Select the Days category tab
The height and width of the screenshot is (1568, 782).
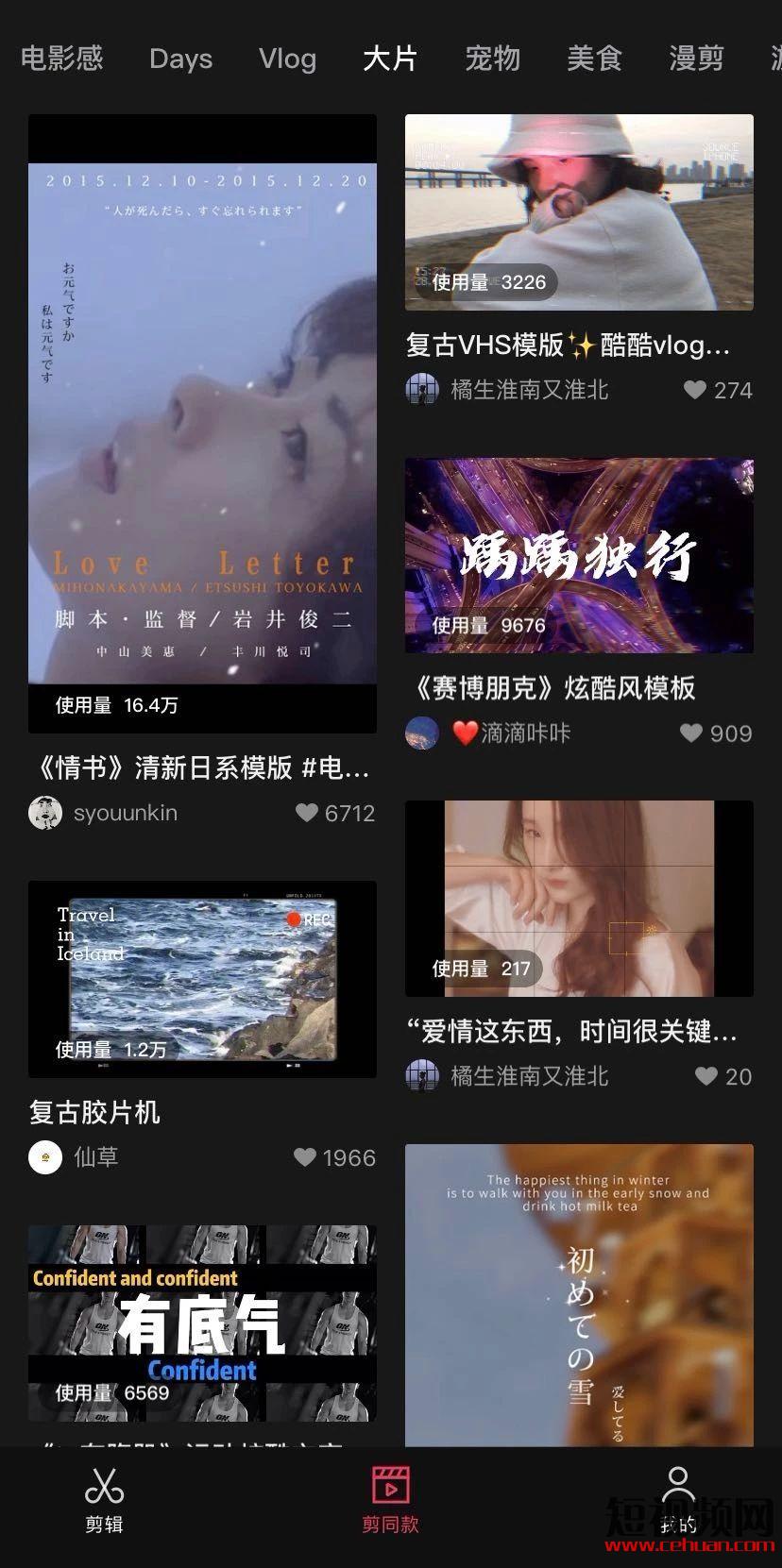[x=180, y=59]
